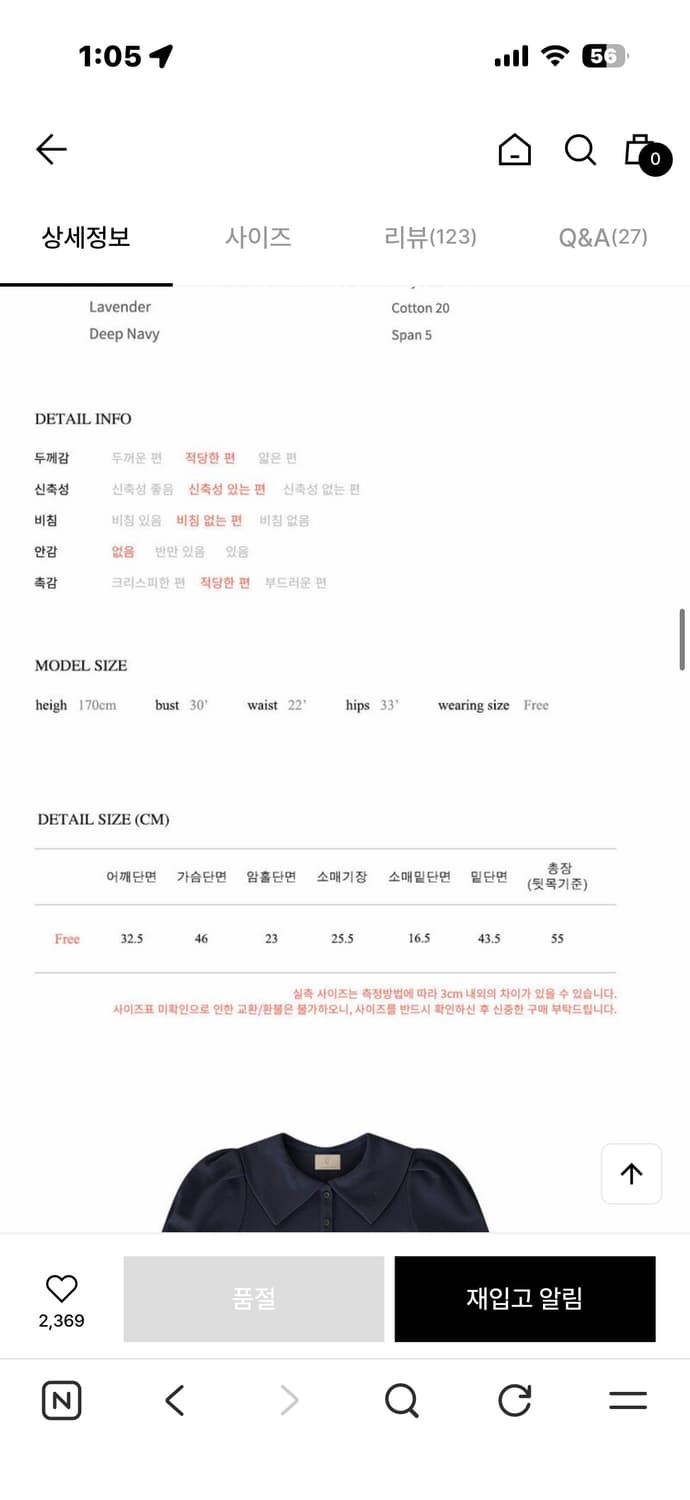
Task: Open the shopping bag cart
Action: [646, 153]
